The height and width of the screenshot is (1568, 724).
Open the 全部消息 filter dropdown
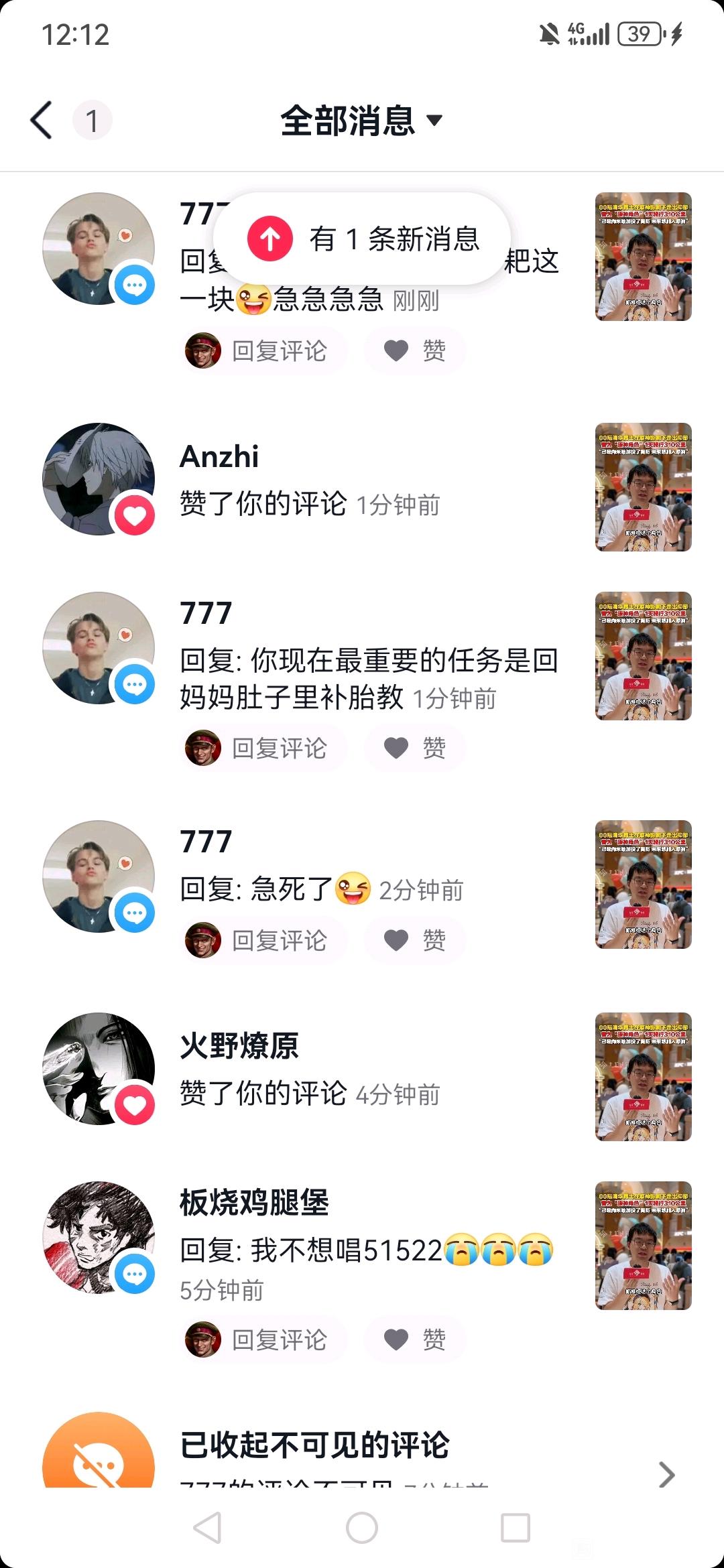coord(362,121)
